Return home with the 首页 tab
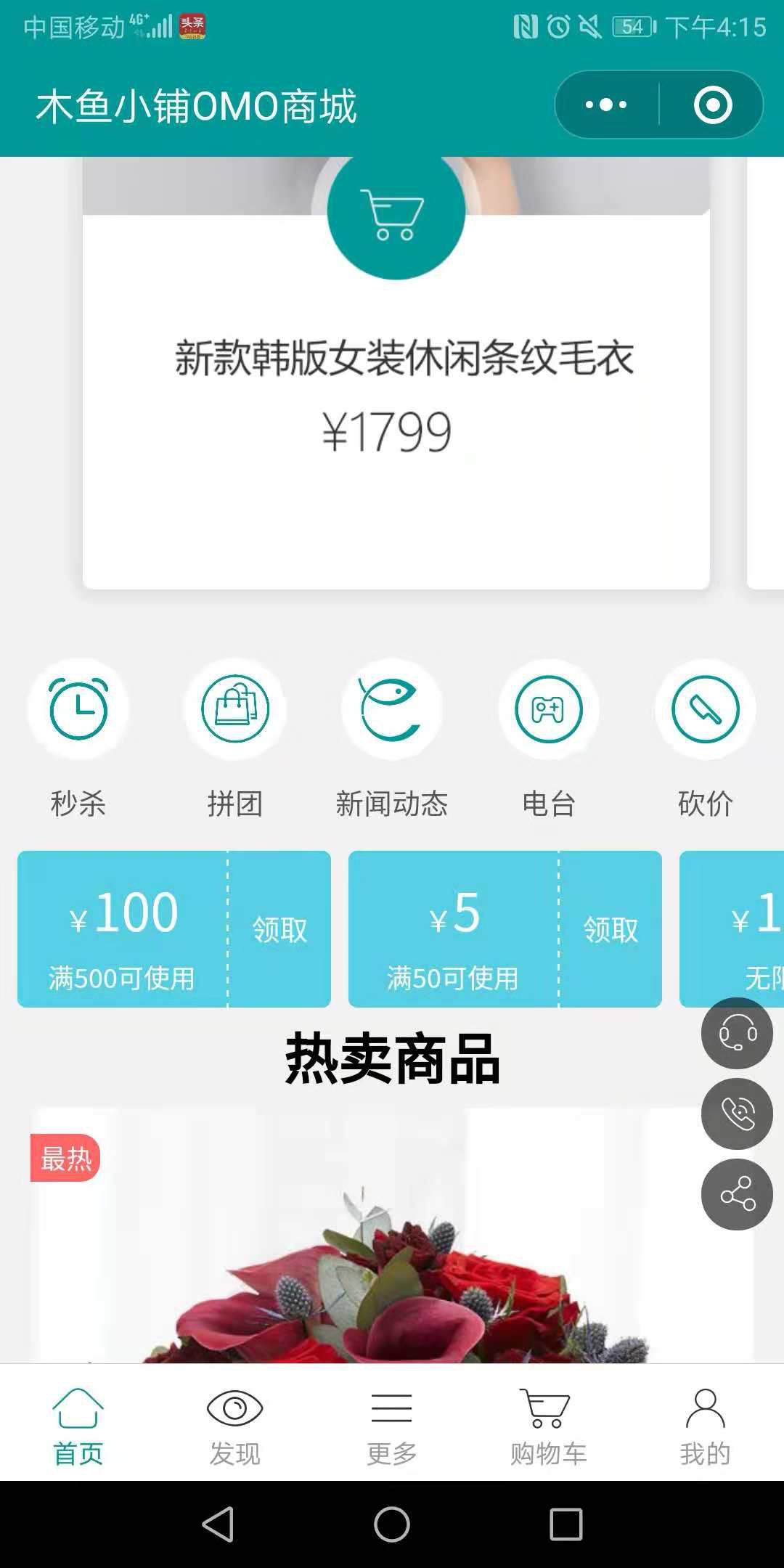784x1568 pixels. (78, 1423)
